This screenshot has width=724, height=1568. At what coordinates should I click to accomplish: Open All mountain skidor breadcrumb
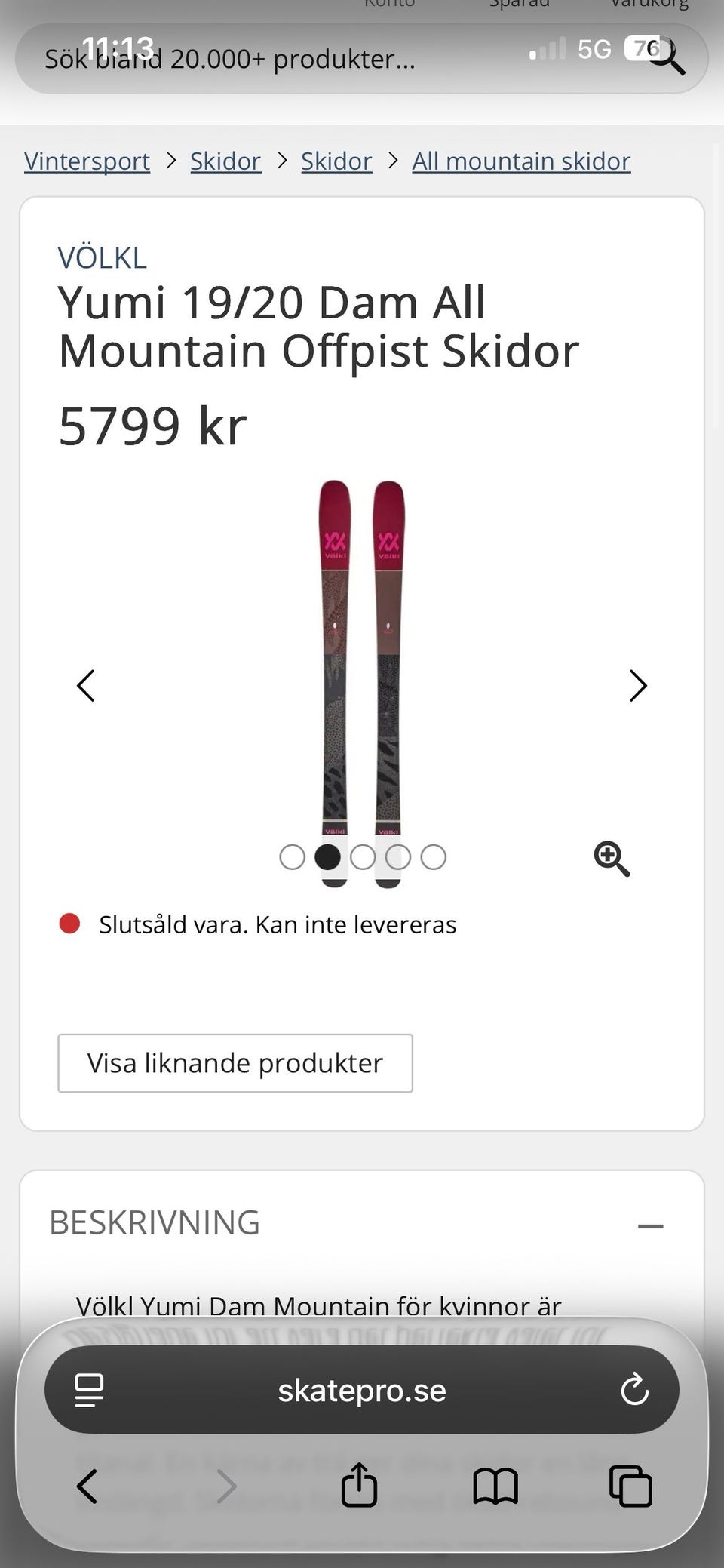[520, 161]
